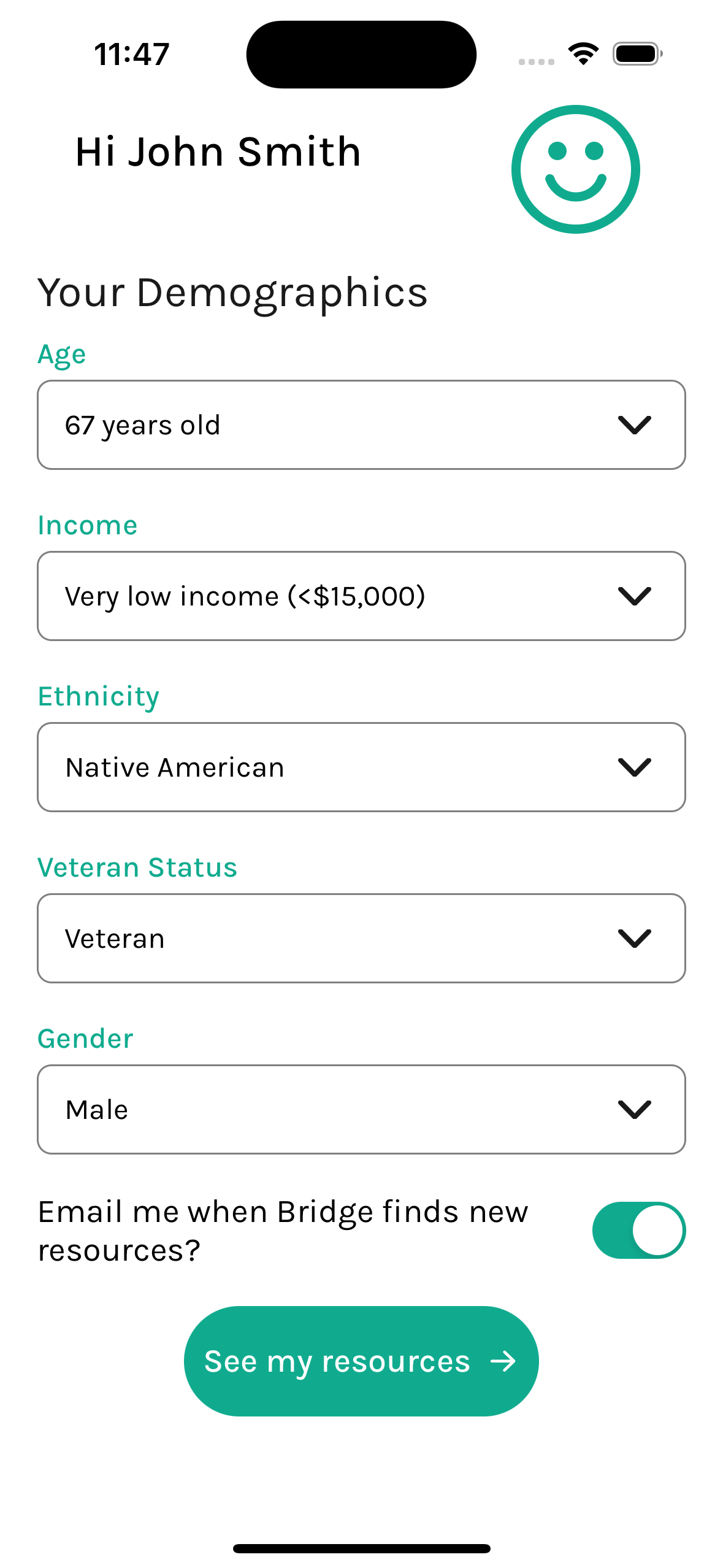Expand the Income dropdown
The width and height of the screenshot is (723, 1568).
[361, 596]
